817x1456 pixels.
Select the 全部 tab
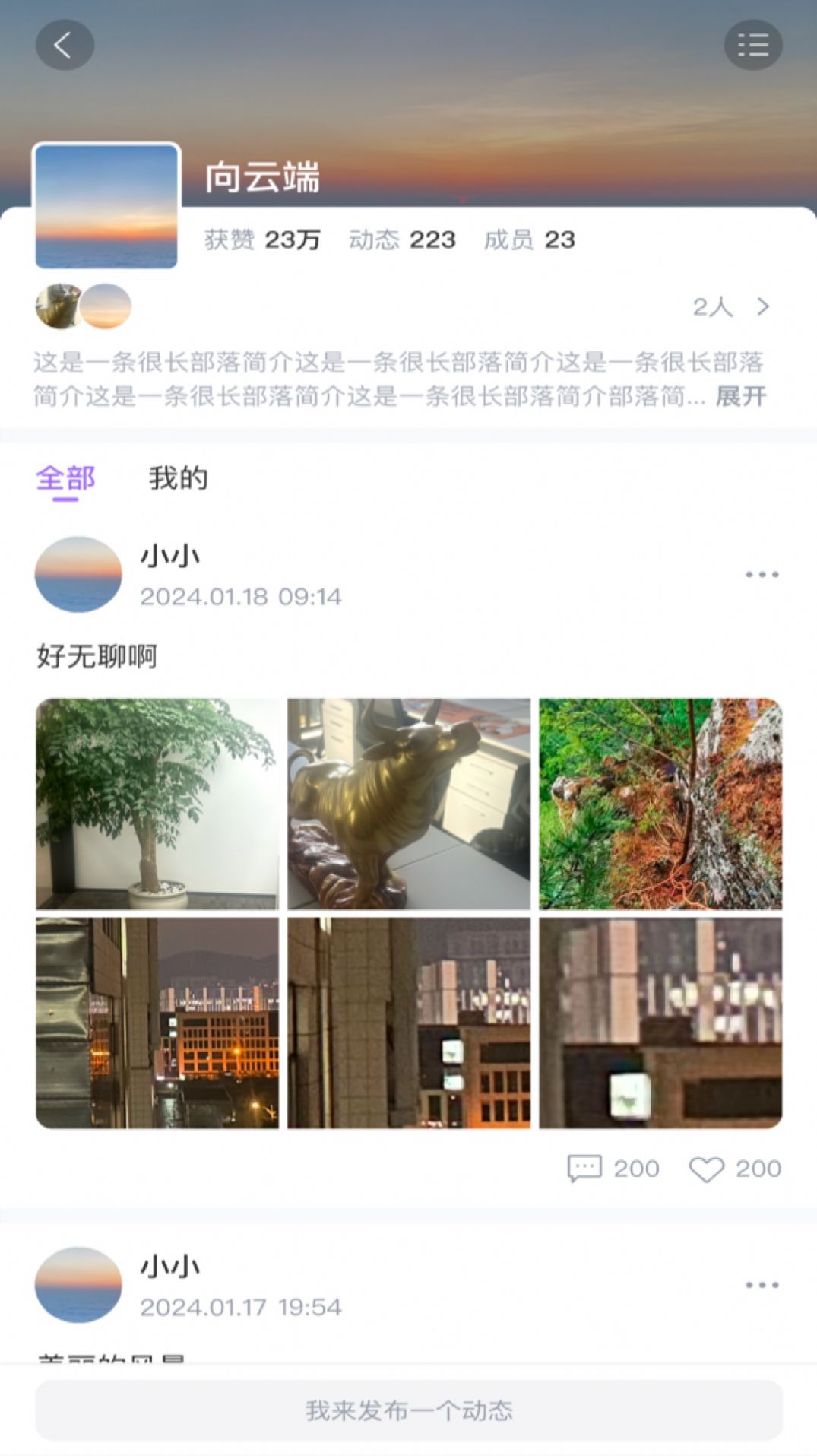[65, 479]
